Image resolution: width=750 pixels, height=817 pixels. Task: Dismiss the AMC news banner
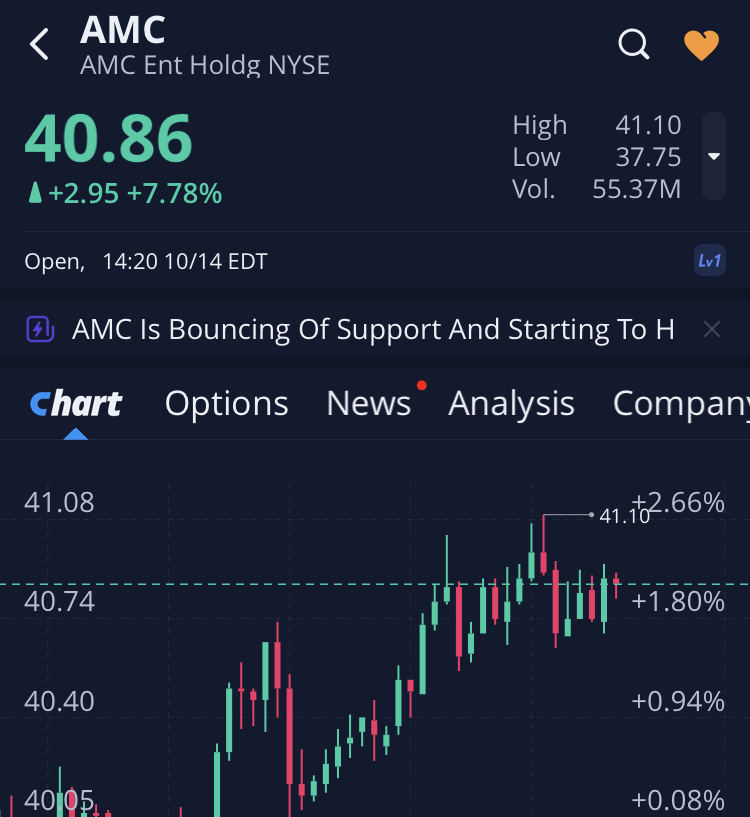[711, 329]
